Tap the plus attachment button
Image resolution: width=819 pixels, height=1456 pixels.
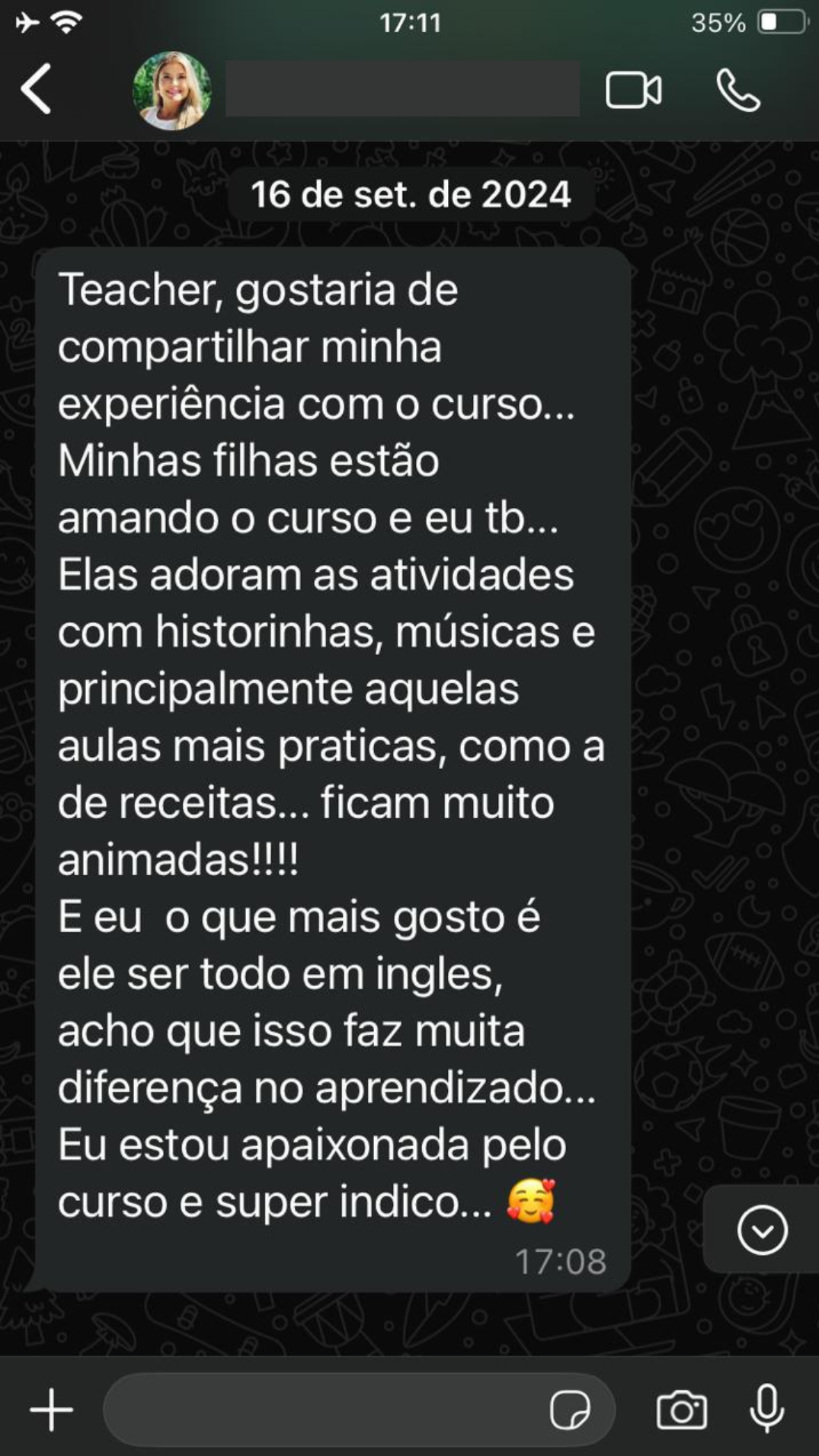click(x=51, y=1410)
